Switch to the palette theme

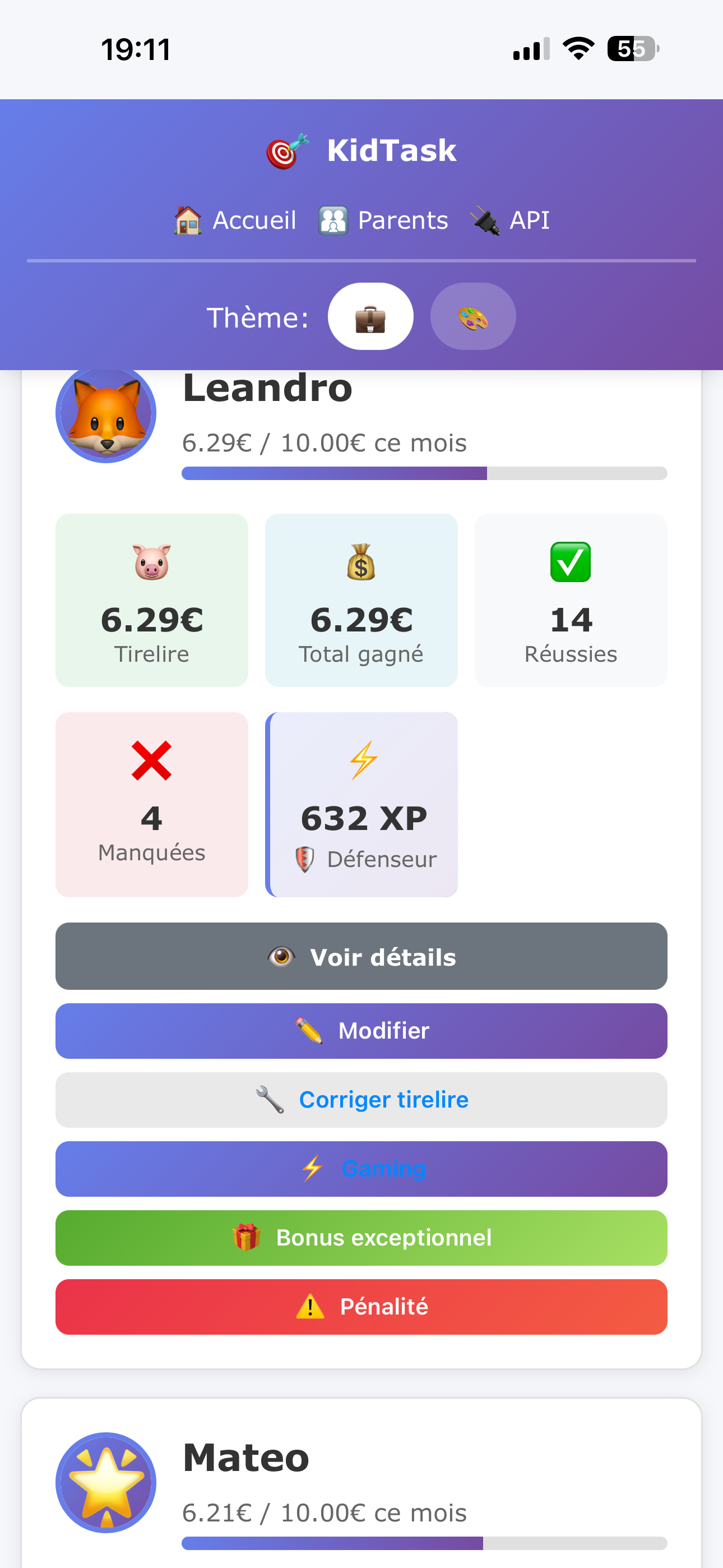pos(473,316)
